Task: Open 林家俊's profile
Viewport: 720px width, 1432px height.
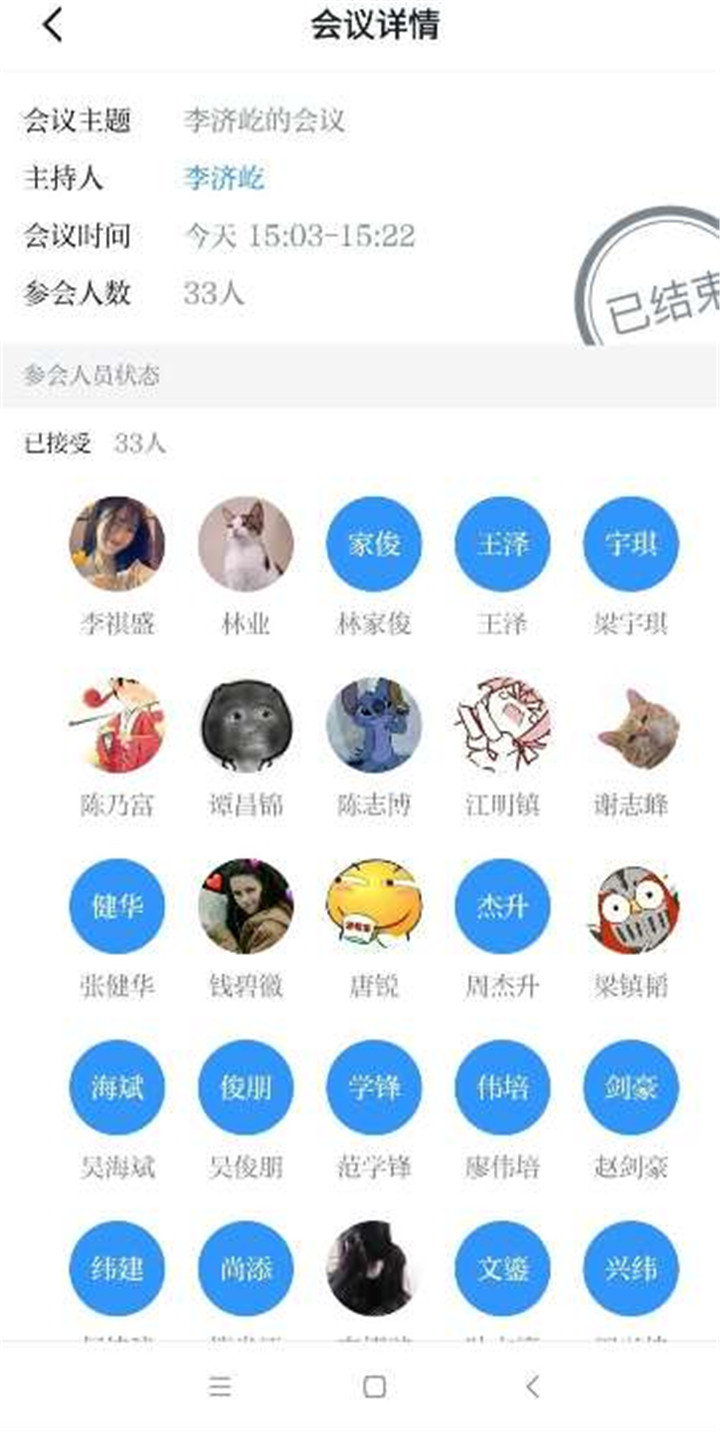Action: [374, 544]
